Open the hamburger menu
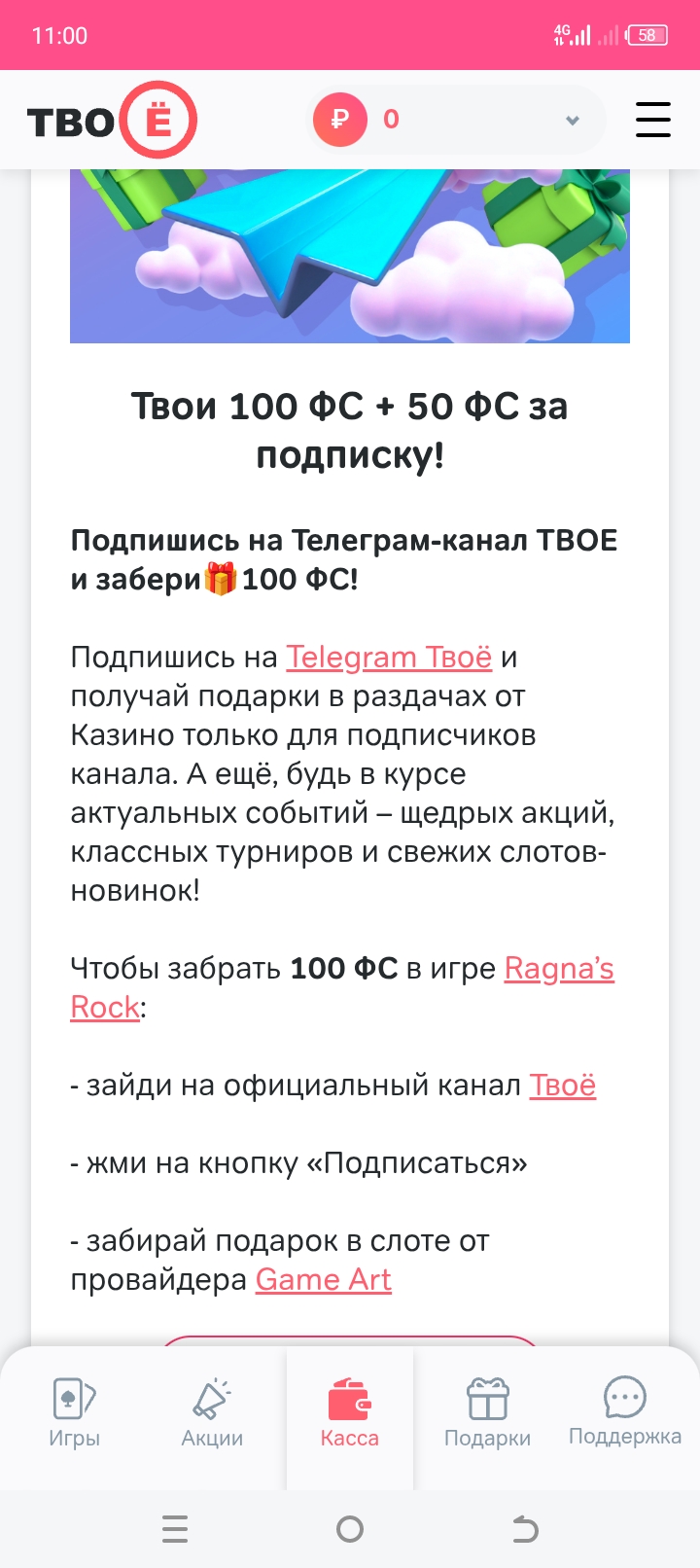The image size is (700, 1568). coord(652,120)
